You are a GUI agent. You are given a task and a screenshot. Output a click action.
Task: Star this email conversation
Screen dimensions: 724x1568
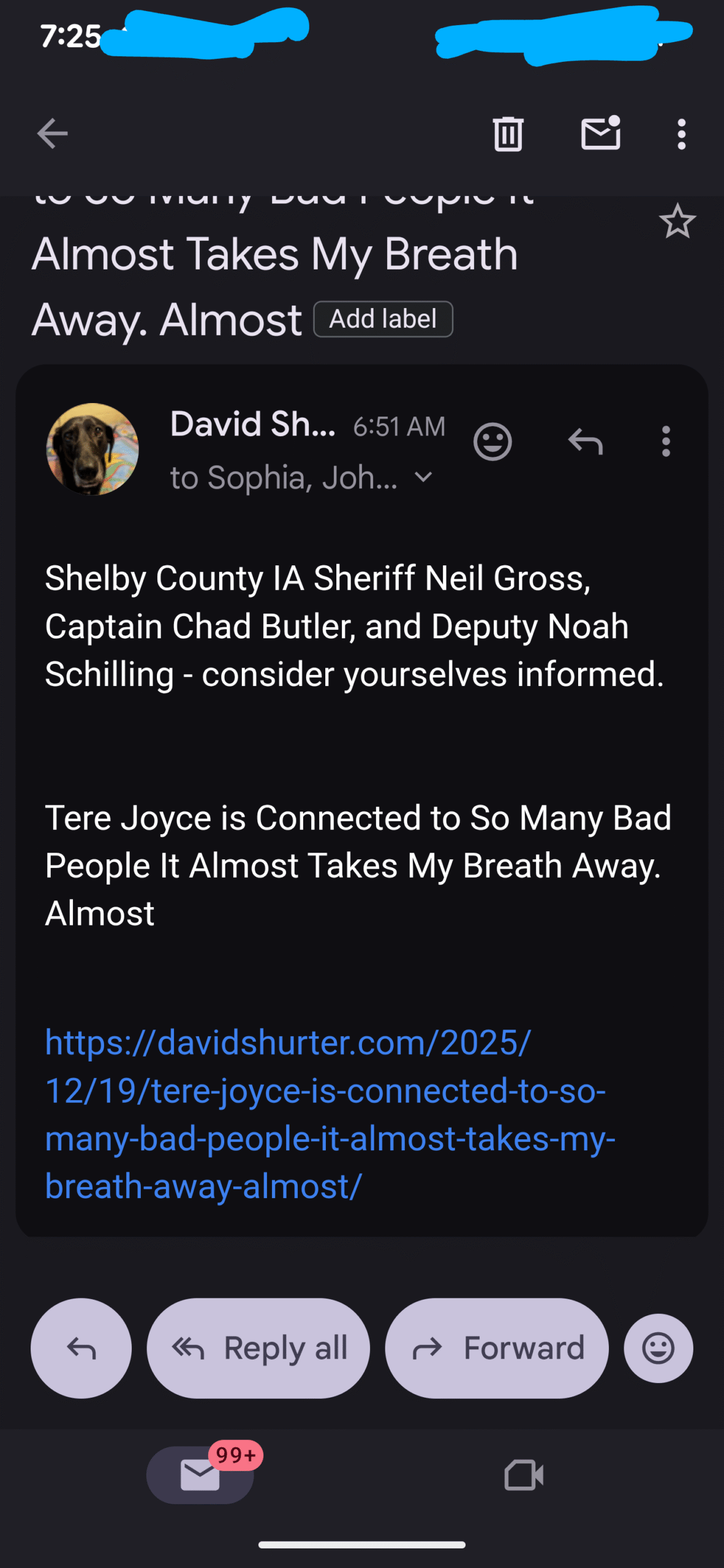coord(677,222)
